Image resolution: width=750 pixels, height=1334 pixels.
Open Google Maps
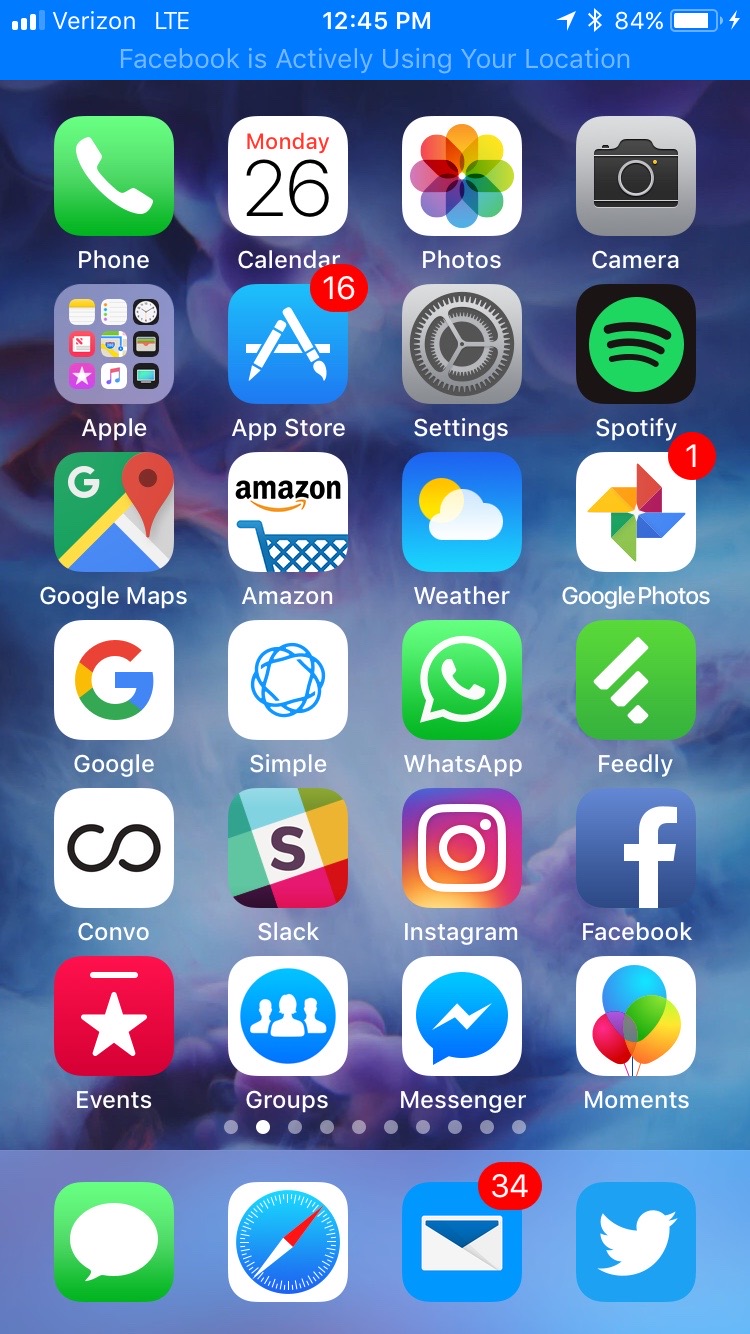(113, 512)
